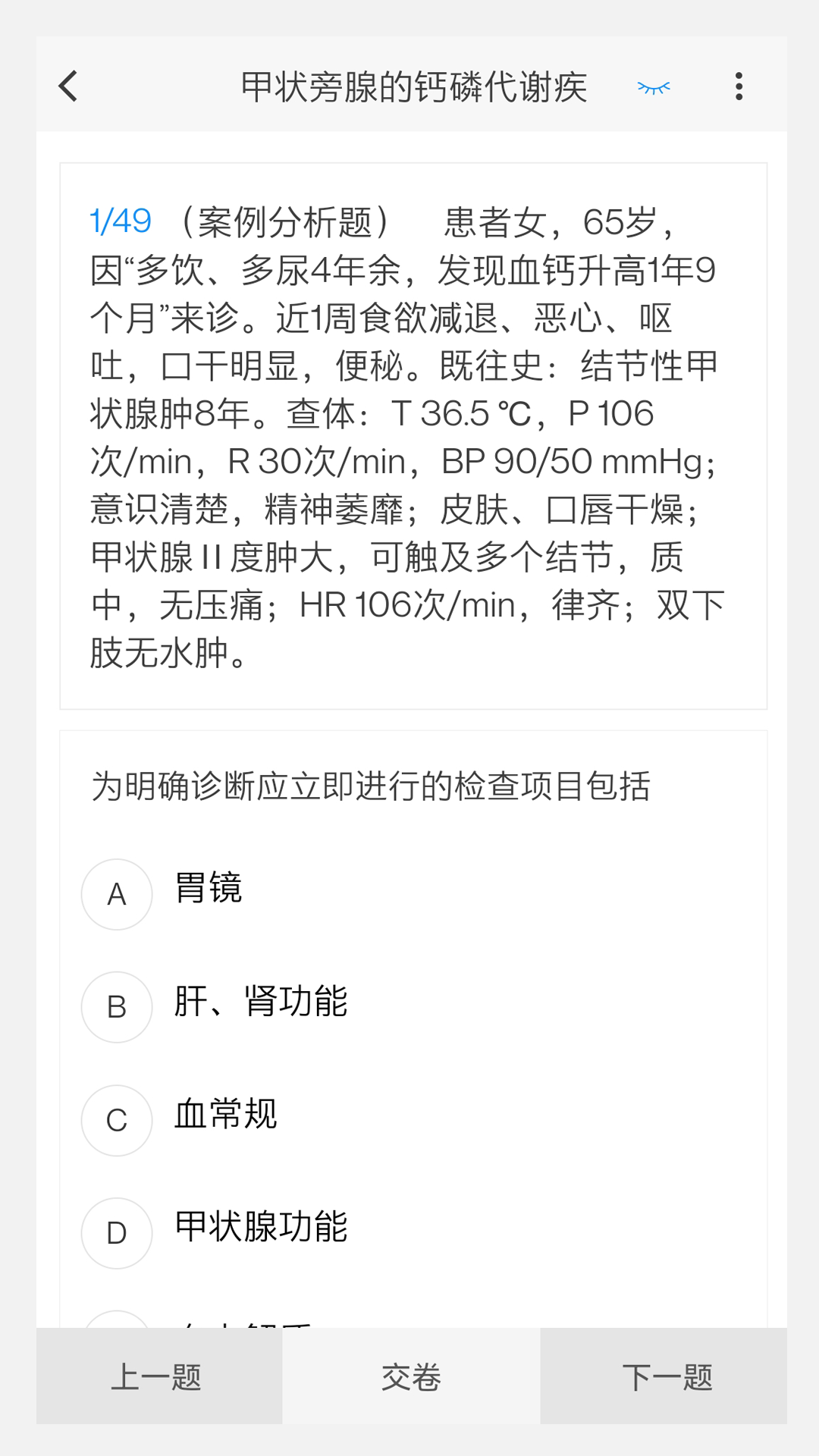Tap the circled D option marker

click(116, 1233)
